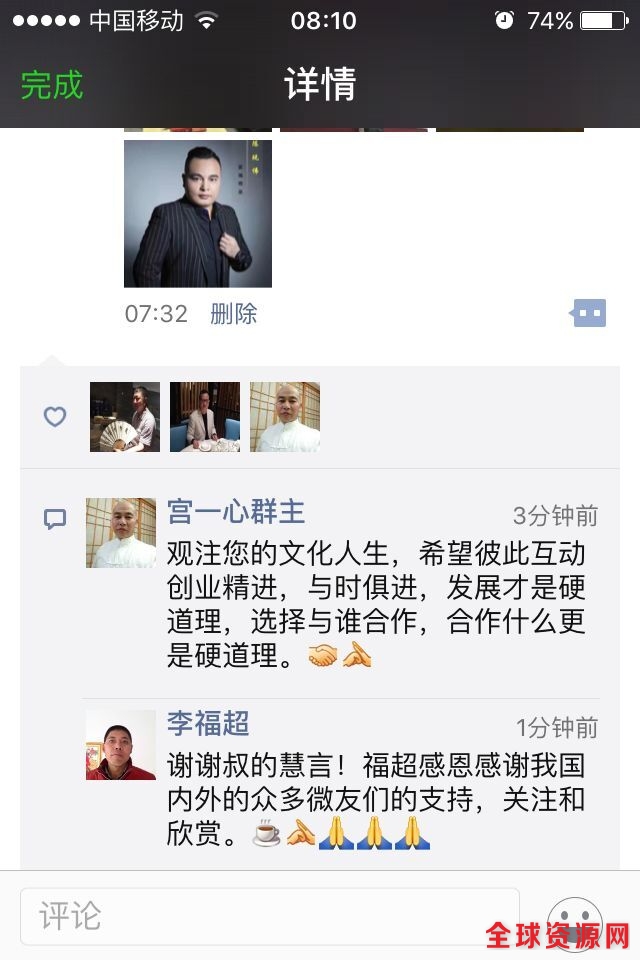Open 李福超's profile name
The height and width of the screenshot is (960, 640).
pyautogui.click(x=208, y=723)
